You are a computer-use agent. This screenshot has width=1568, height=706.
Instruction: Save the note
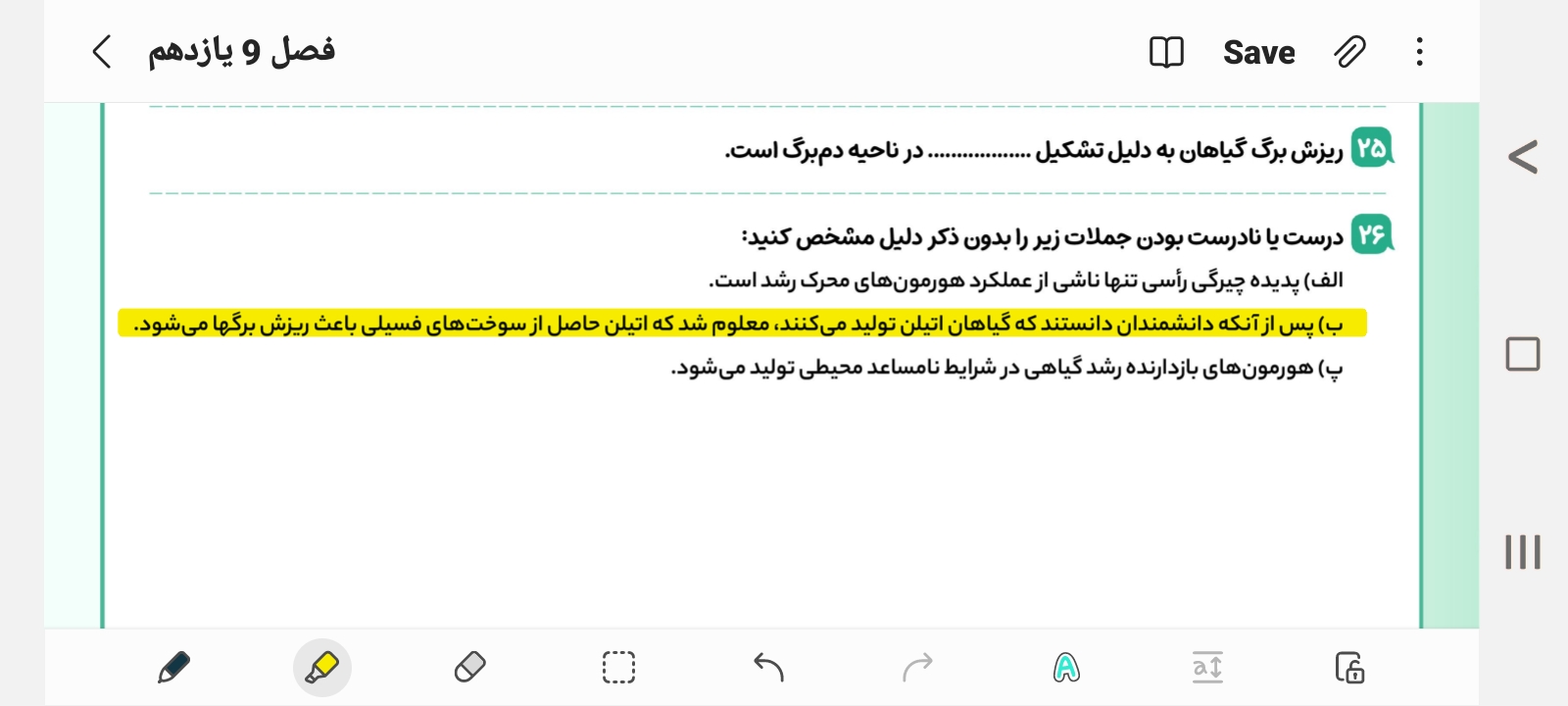(1258, 52)
